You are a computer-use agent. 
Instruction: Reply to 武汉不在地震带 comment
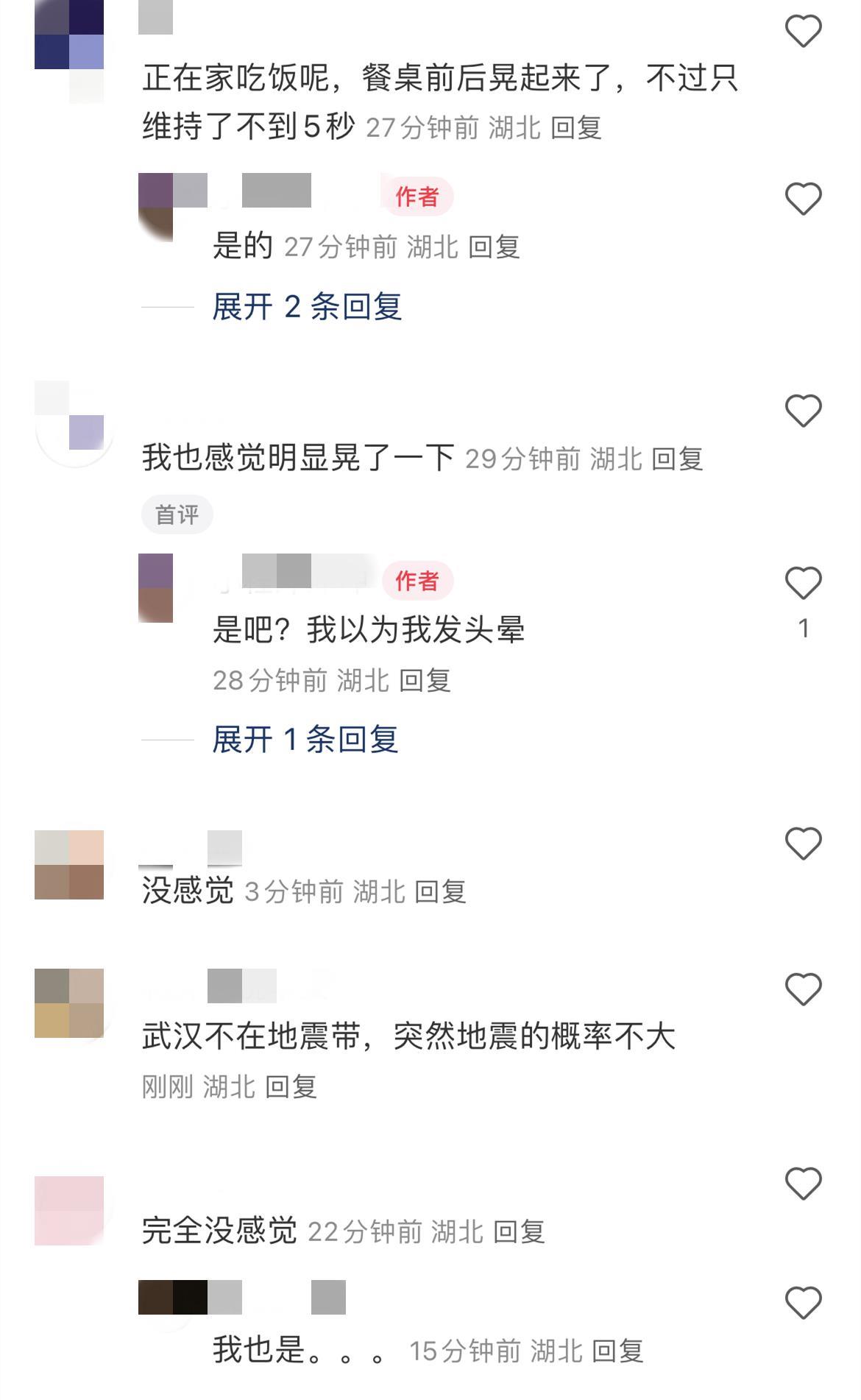tap(291, 1086)
